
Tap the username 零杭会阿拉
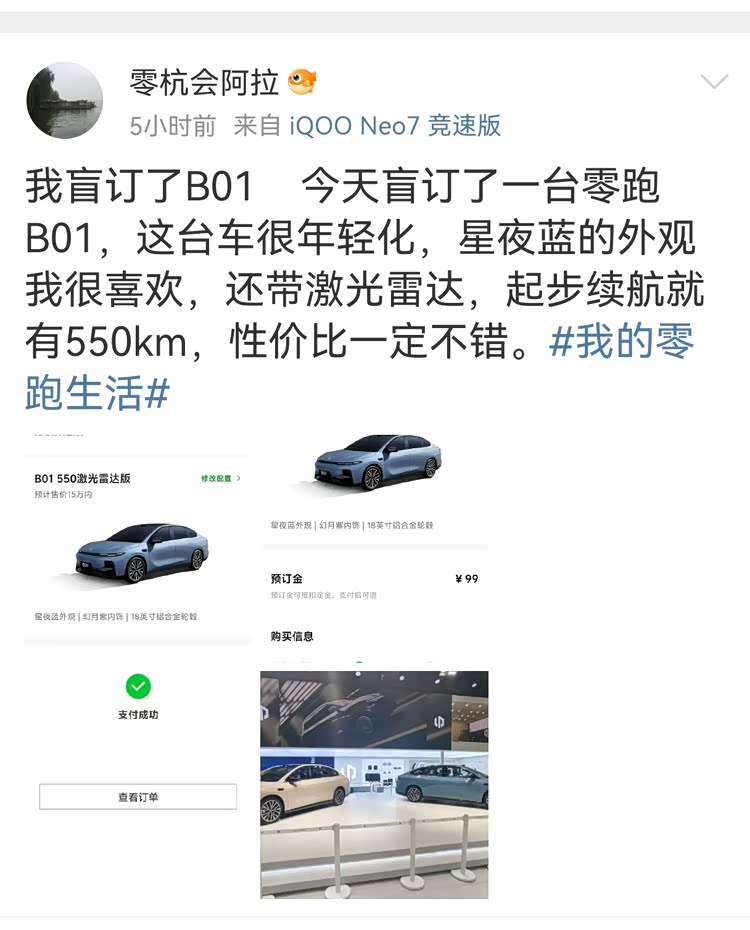click(x=204, y=82)
